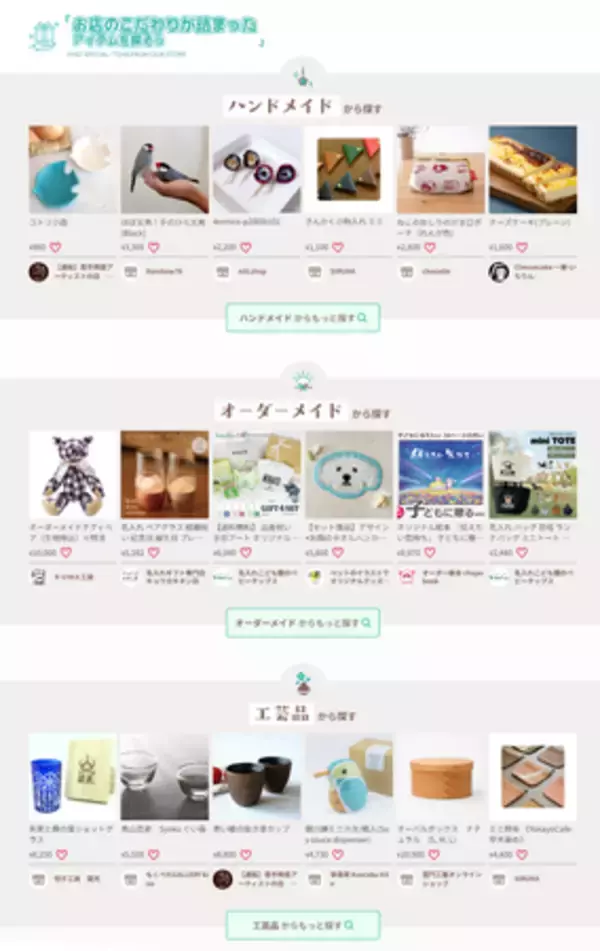
Task: View the oval wooden box product
Action: click(x=440, y=777)
